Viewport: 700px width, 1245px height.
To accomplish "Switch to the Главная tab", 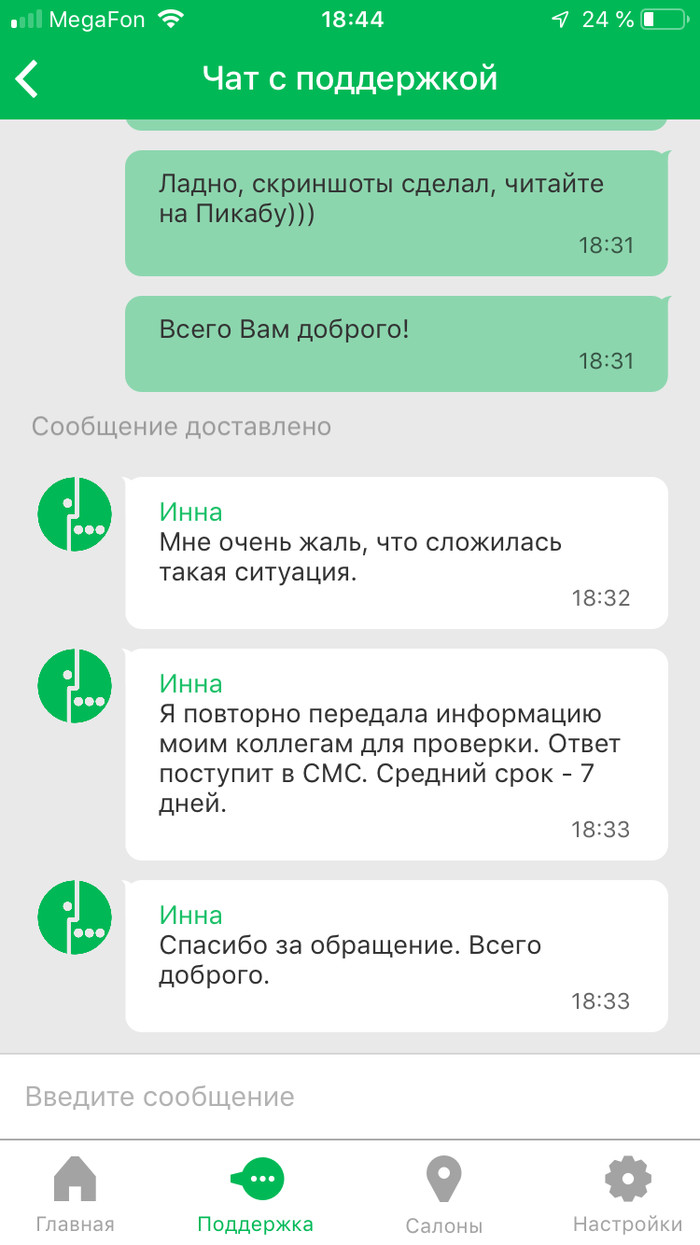I will (75, 1195).
